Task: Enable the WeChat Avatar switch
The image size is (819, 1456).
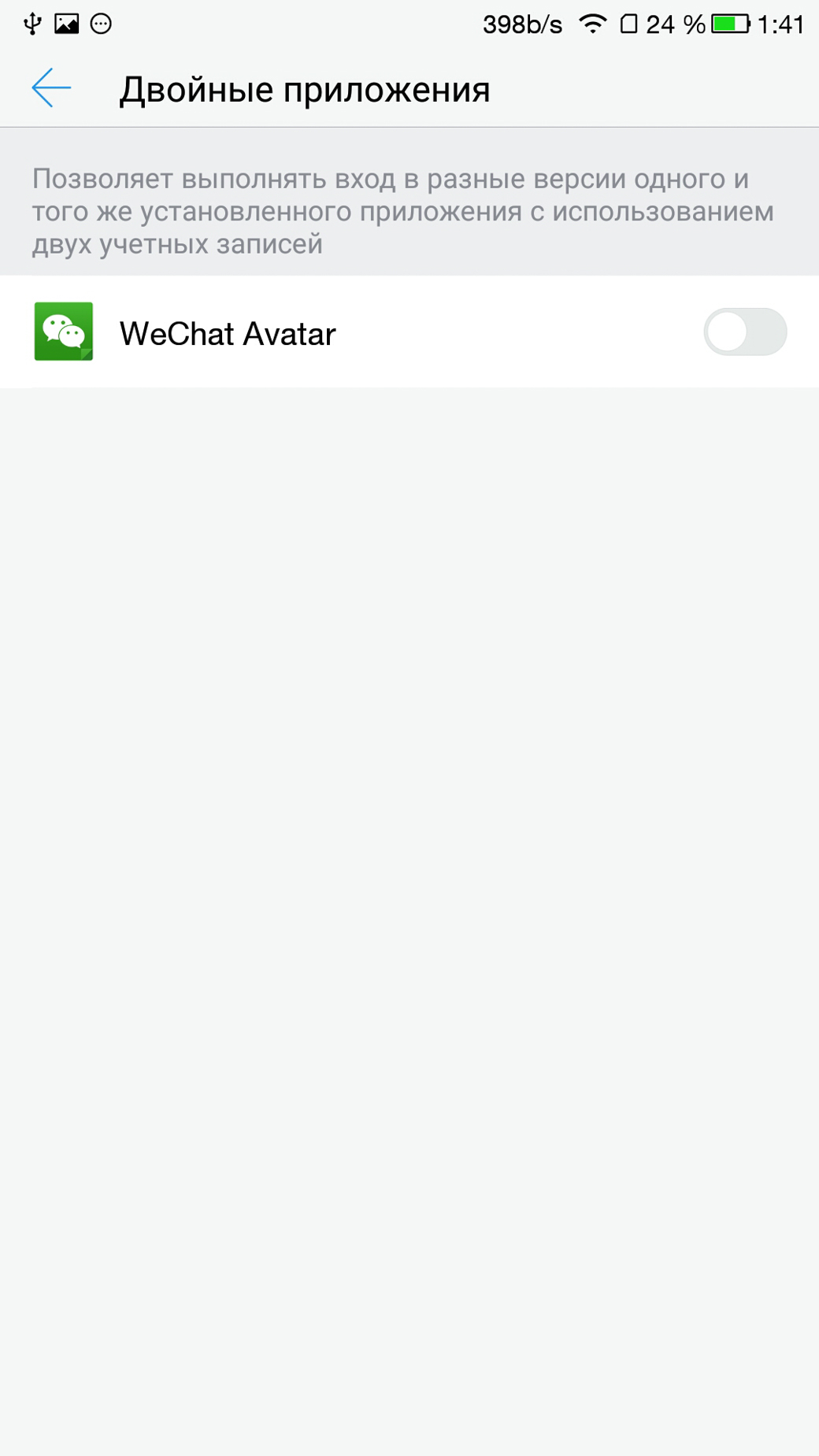Action: click(x=744, y=332)
